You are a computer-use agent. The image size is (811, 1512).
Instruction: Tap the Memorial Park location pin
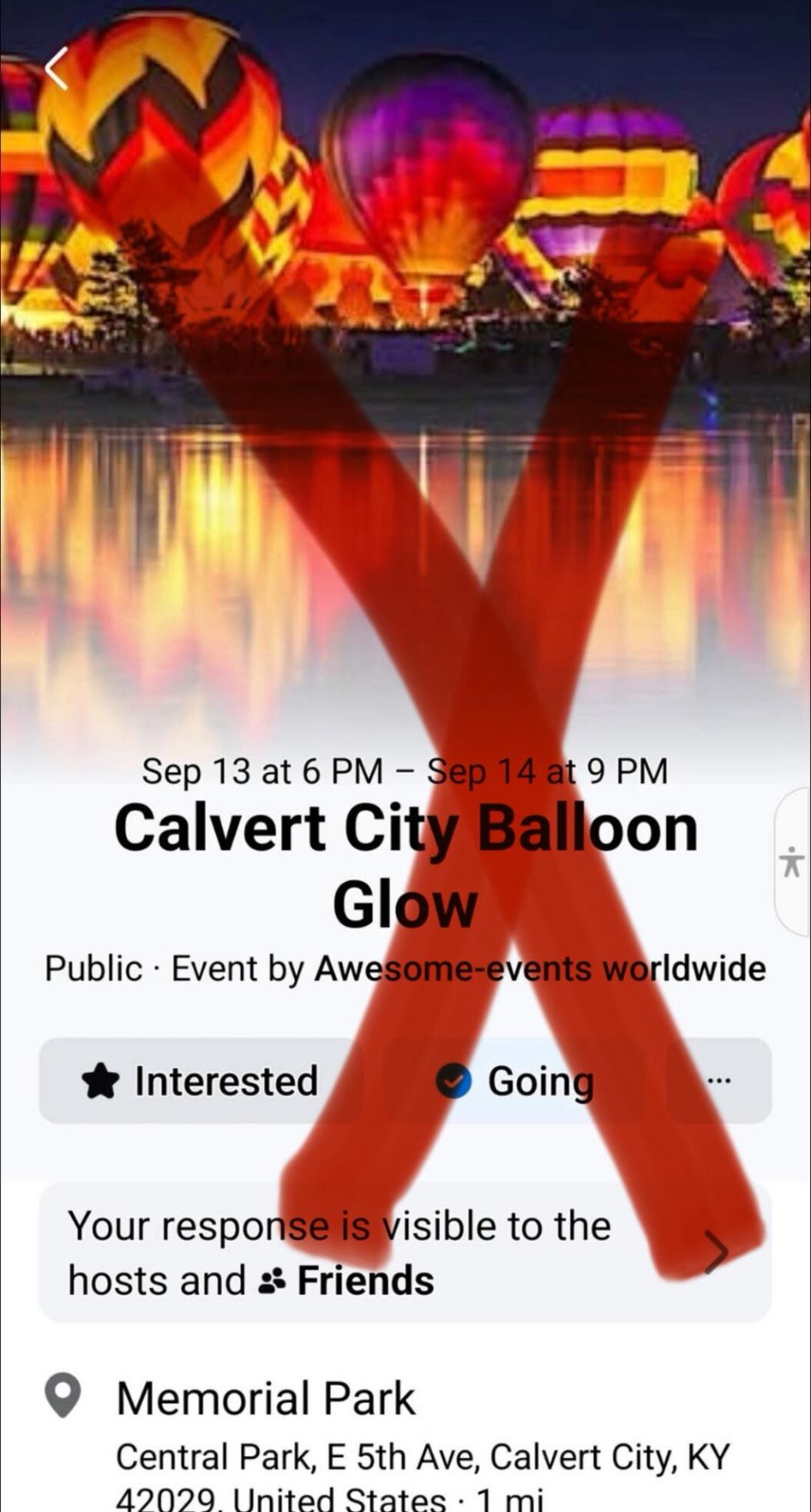(65, 1394)
